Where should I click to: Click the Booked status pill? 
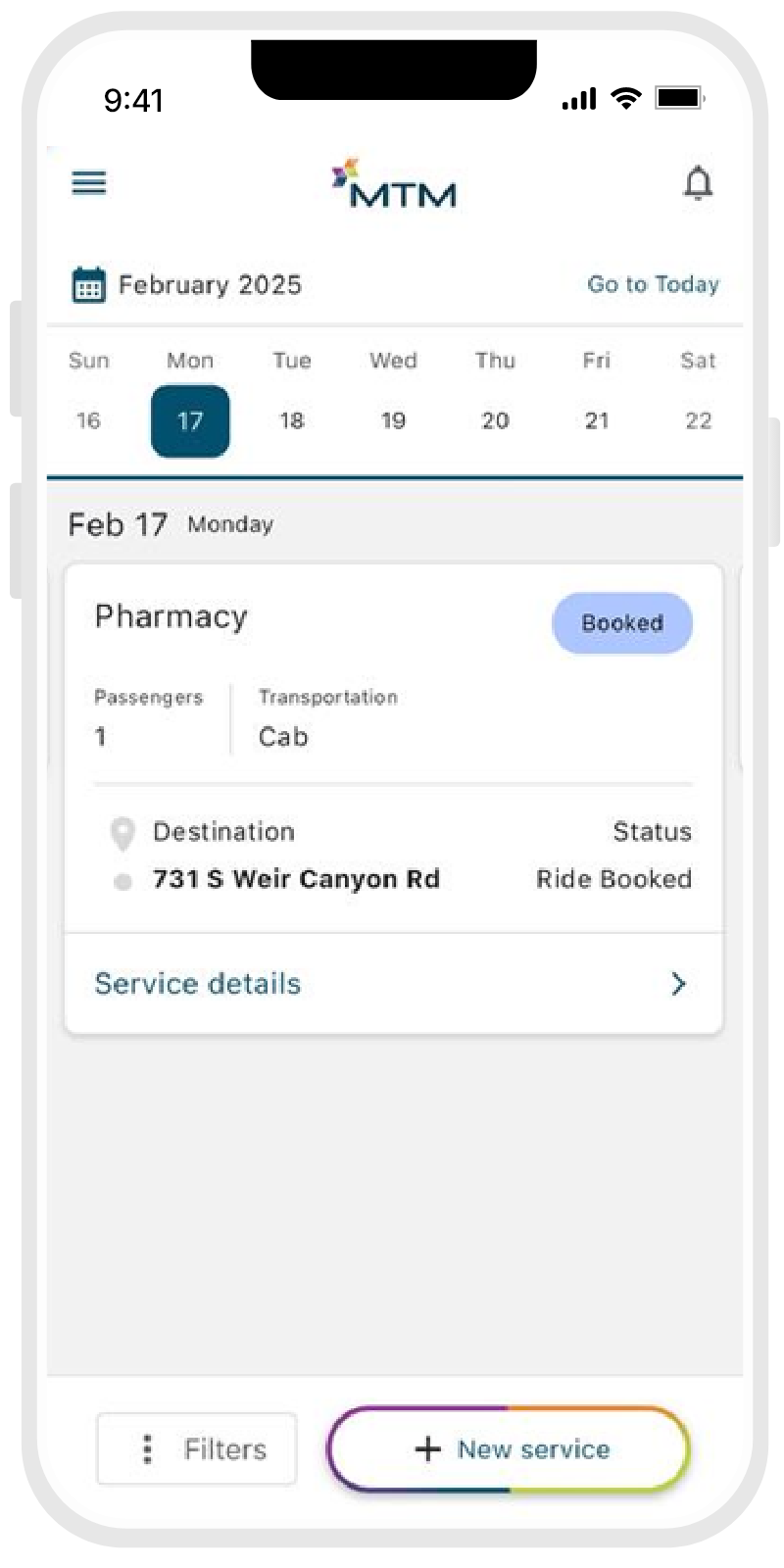coord(621,622)
